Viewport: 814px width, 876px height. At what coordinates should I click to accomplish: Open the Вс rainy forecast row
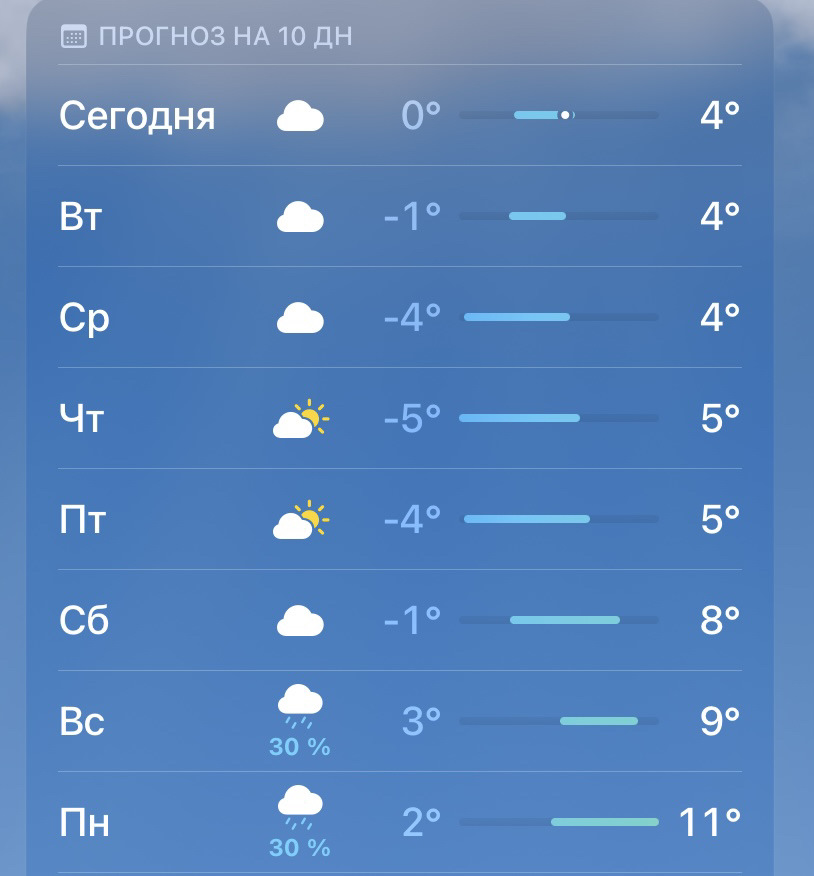(x=400, y=722)
